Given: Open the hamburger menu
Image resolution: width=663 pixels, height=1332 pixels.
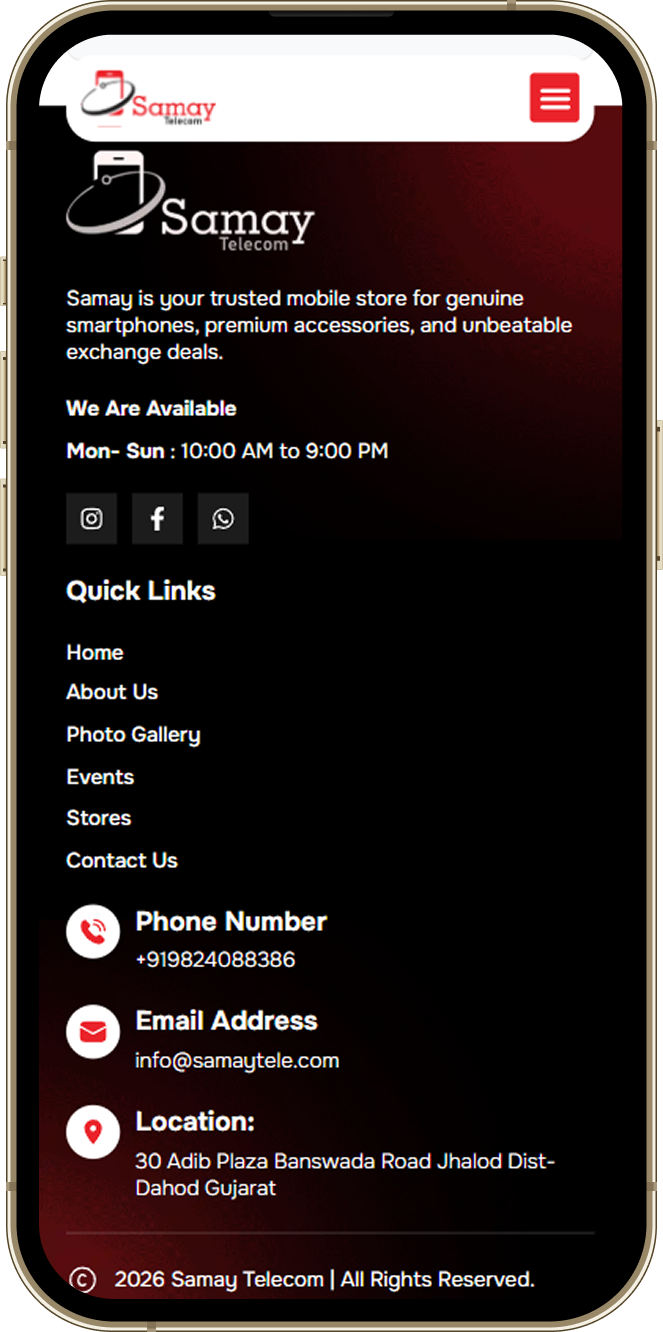Looking at the screenshot, I should (554, 98).
